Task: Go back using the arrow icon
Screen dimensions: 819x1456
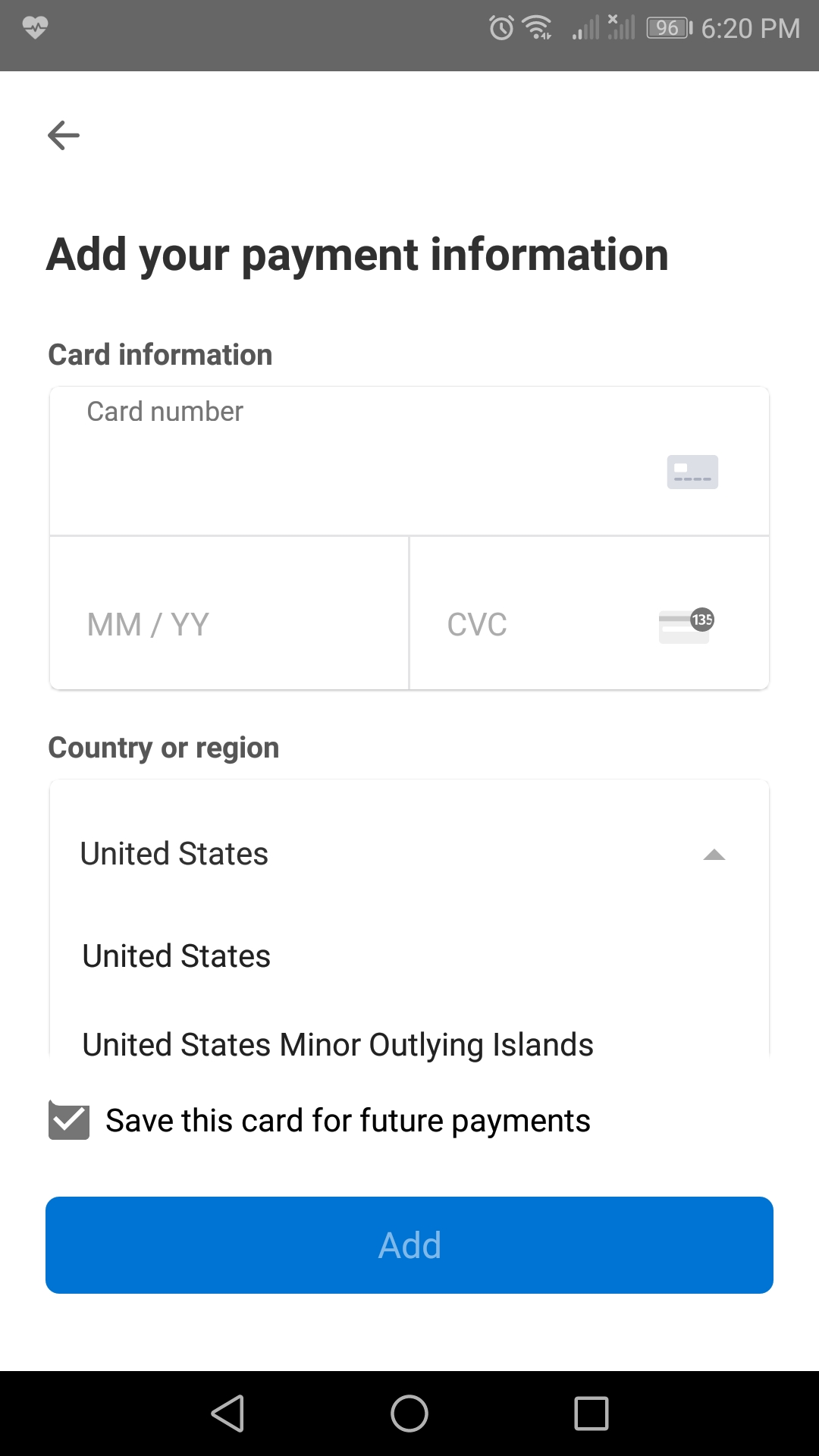Action: (64, 136)
